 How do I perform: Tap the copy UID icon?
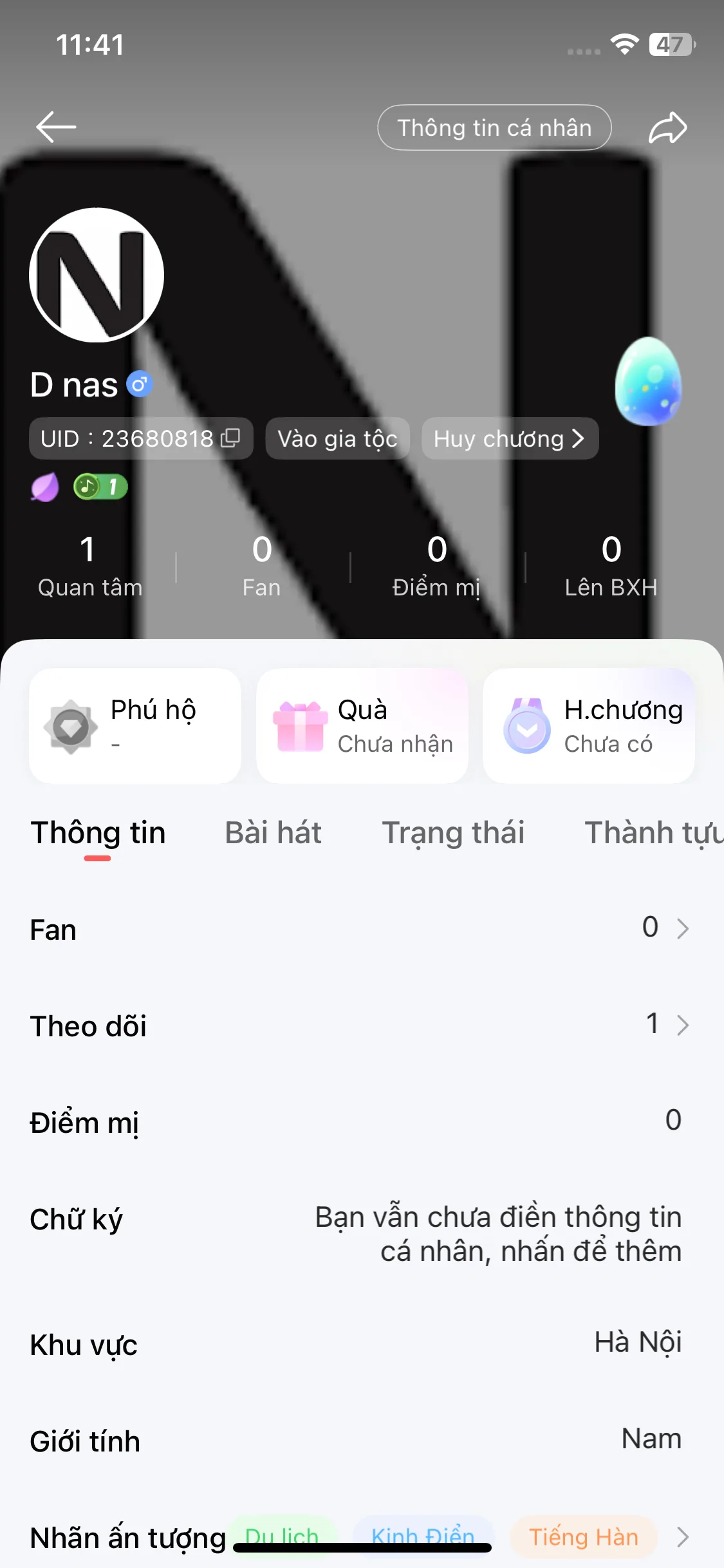(x=230, y=438)
